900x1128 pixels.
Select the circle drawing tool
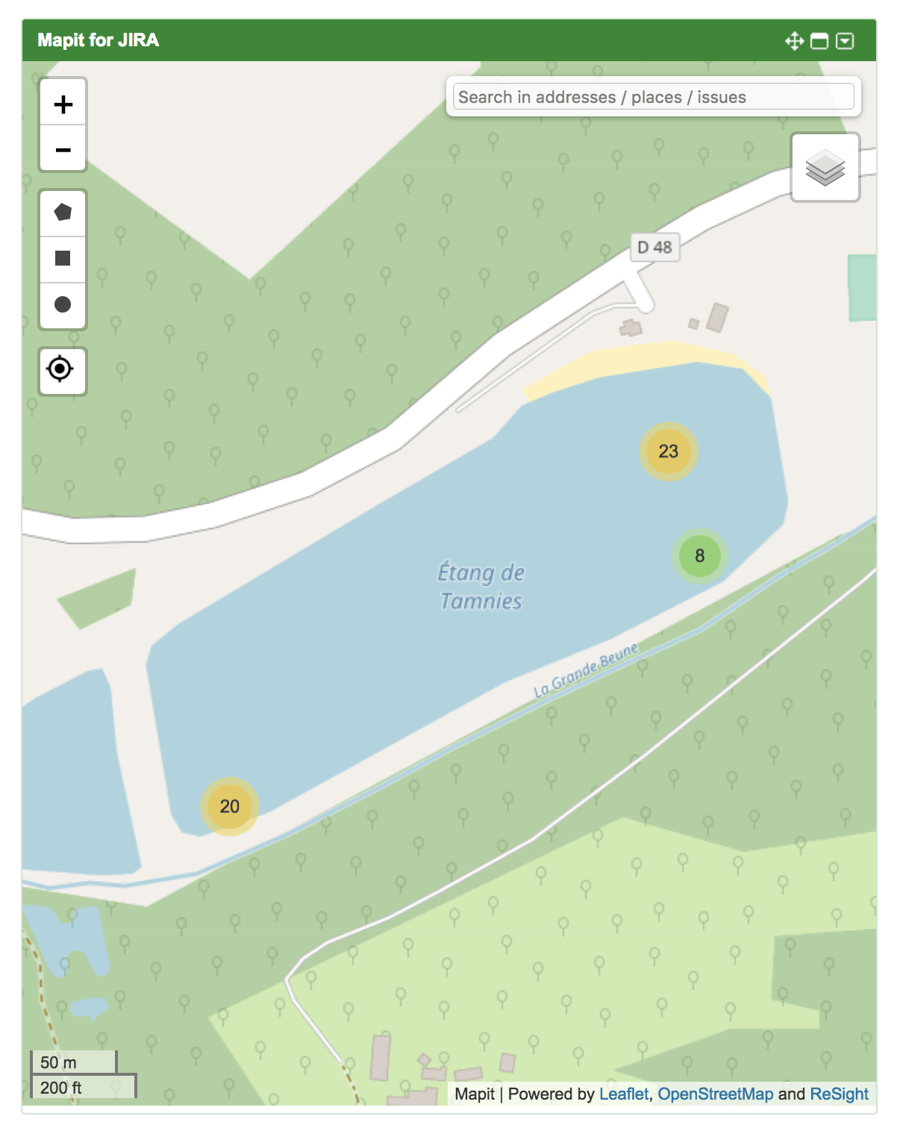(x=62, y=305)
